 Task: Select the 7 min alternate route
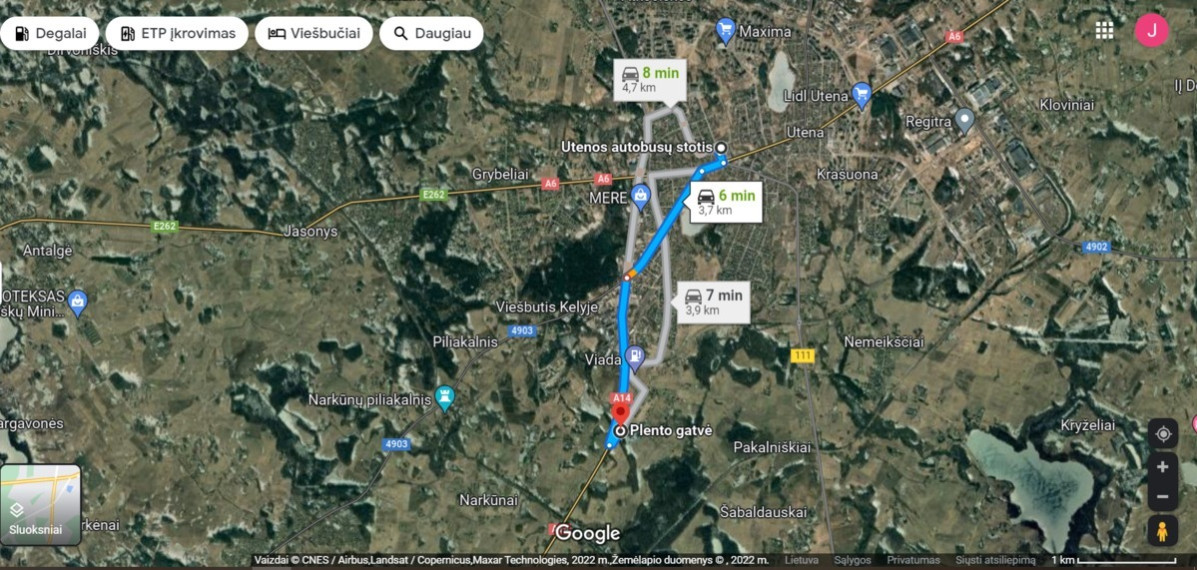[x=714, y=301]
